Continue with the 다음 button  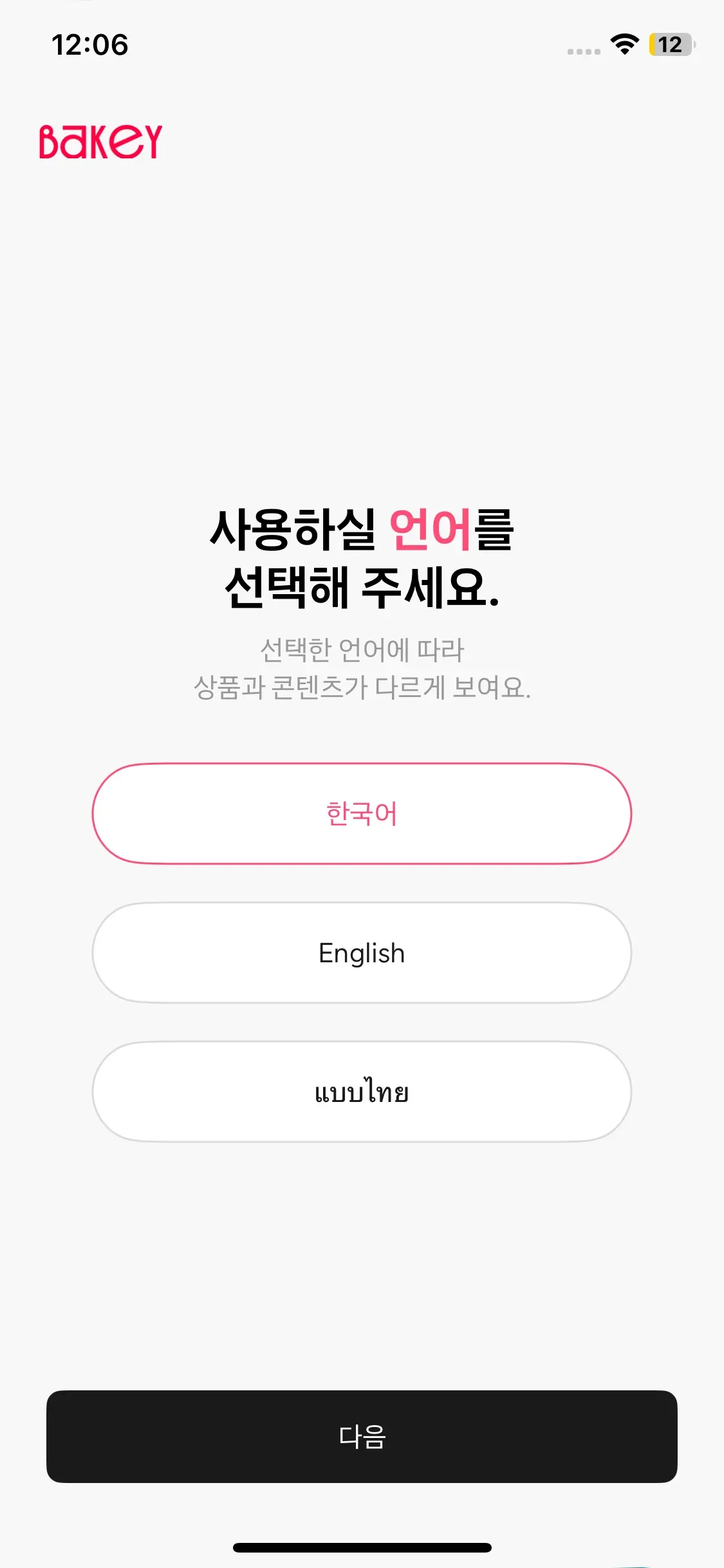[x=362, y=1437]
